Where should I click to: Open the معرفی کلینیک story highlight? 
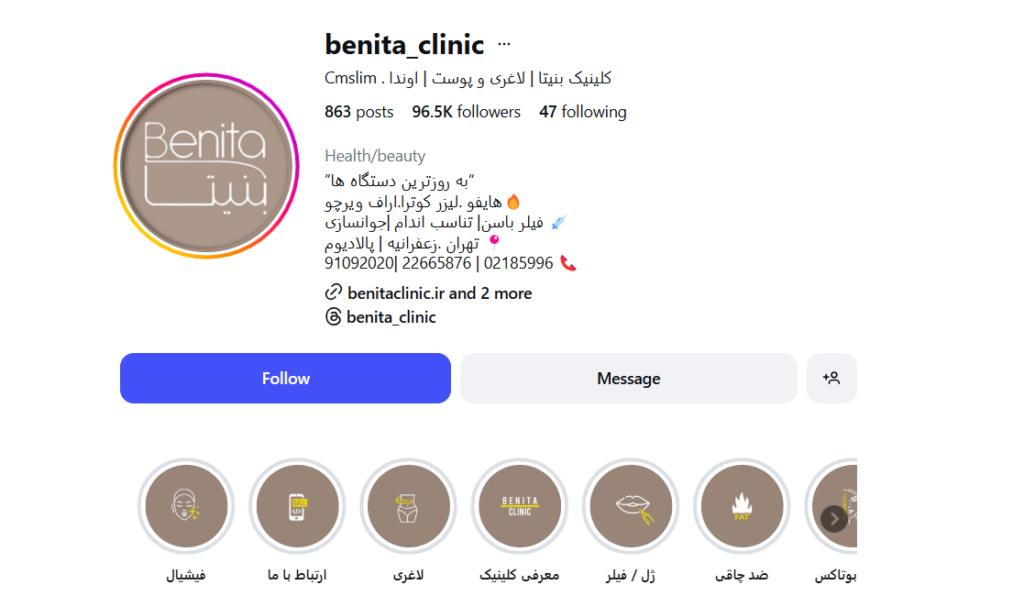519,506
